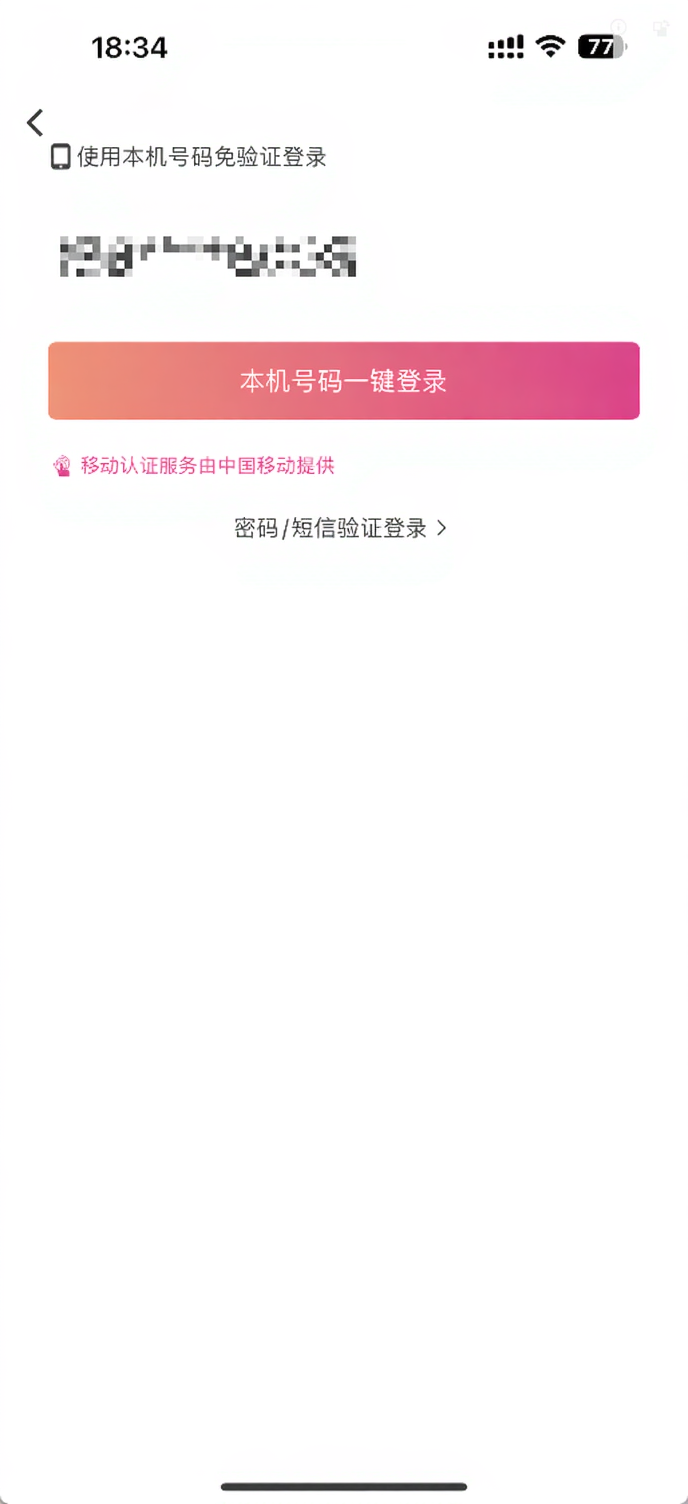
Task: Go back using the top-left arrow
Action: pos(36,122)
